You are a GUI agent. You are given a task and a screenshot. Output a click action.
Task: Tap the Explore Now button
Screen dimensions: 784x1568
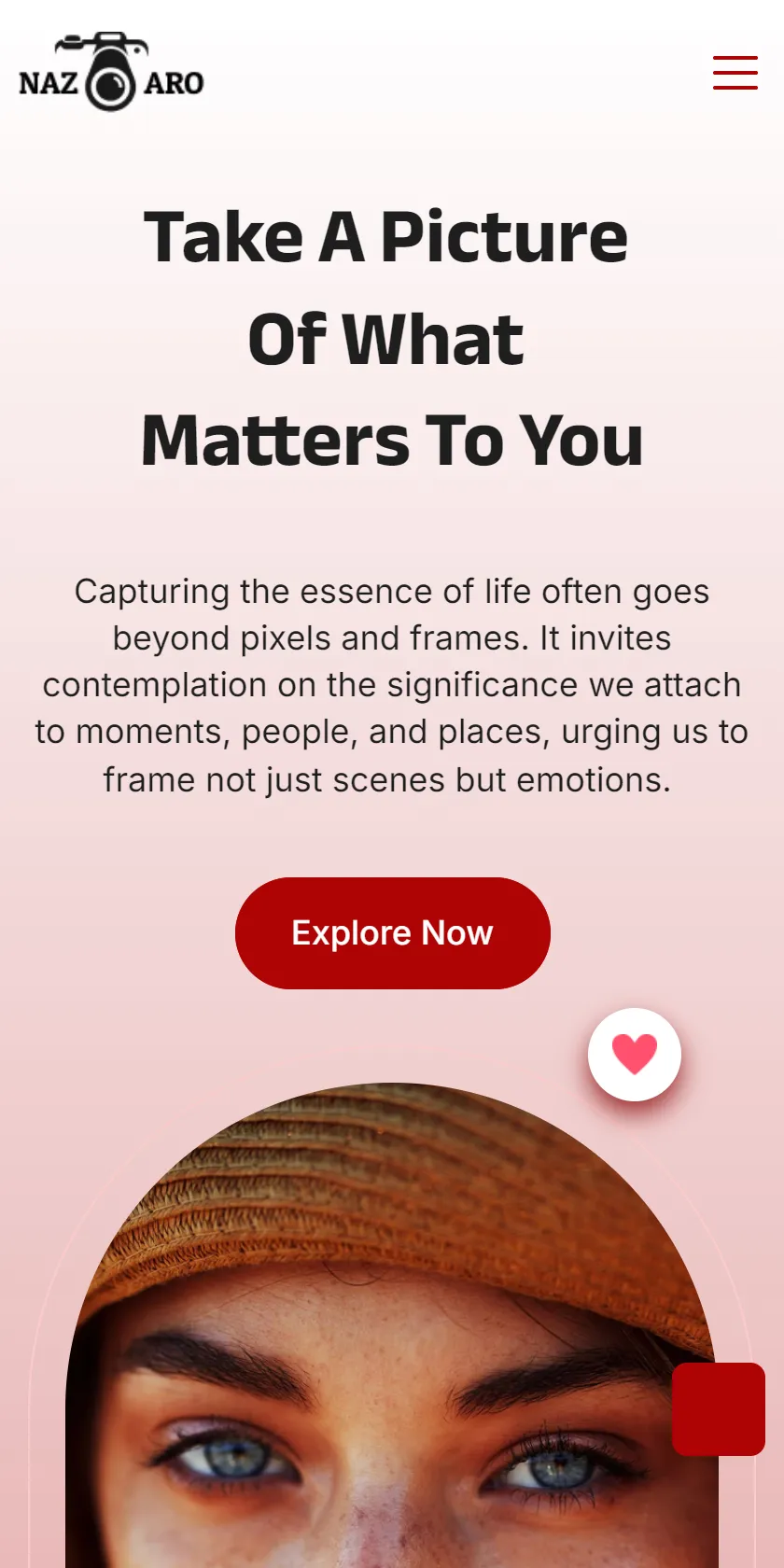point(393,933)
